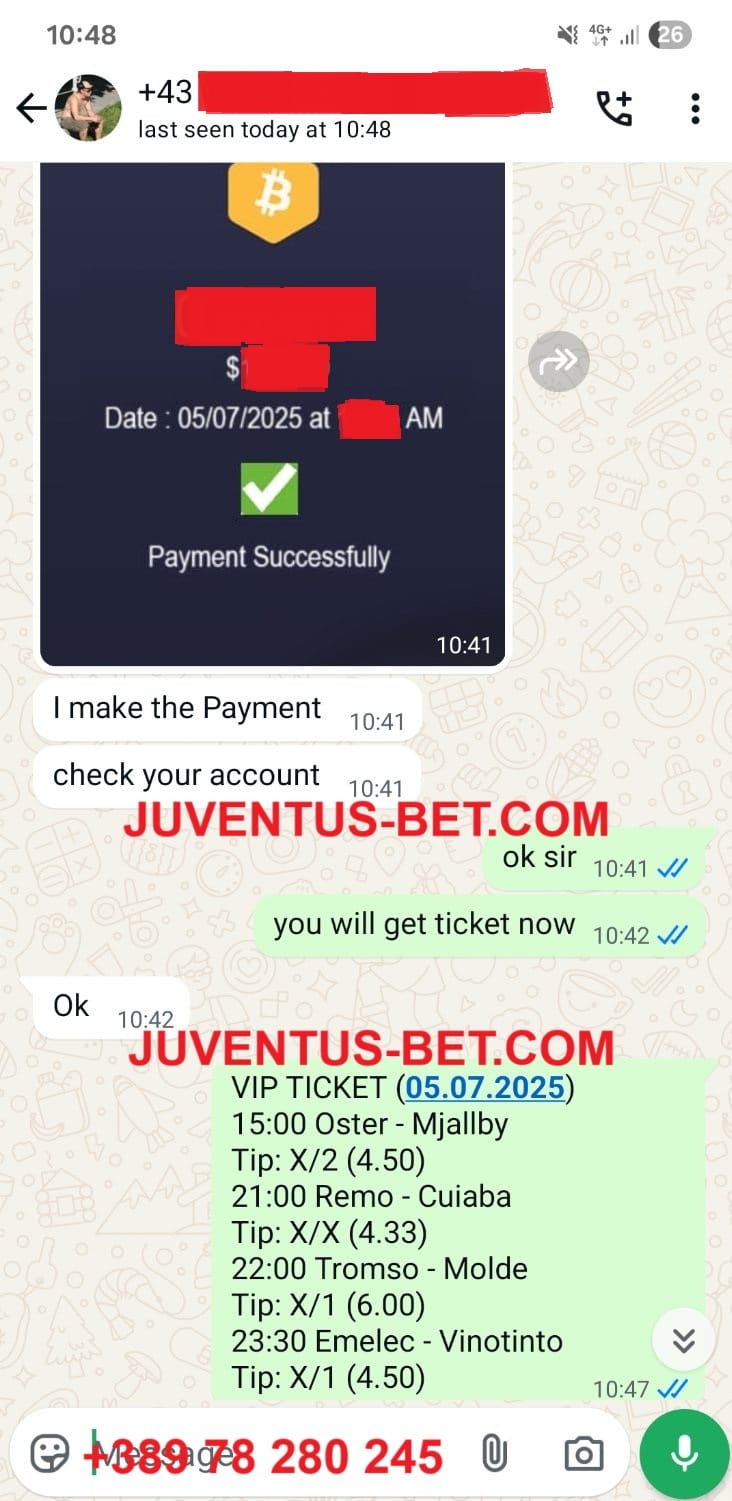This screenshot has height=1501, width=732.
Task: Start a call with this contact
Action: click(614, 108)
